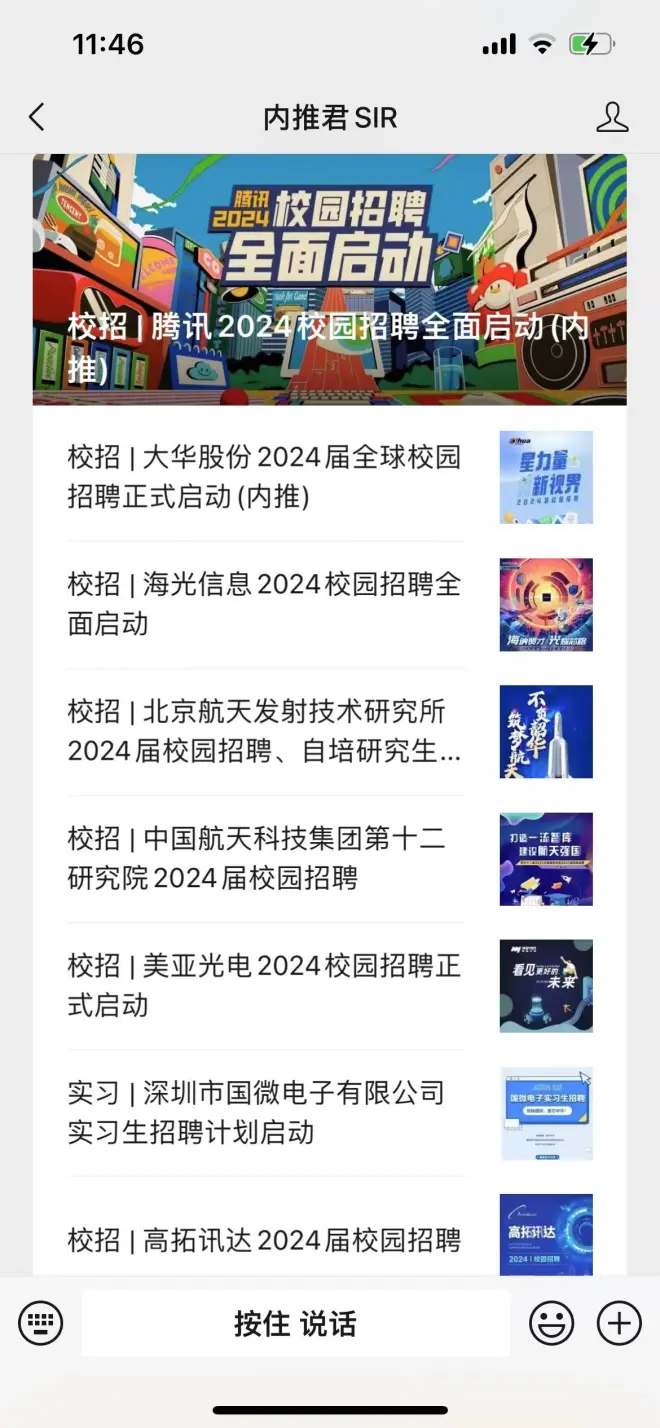Open the emoji sticker panel
This screenshot has height=1428, width=660.
[551, 1324]
